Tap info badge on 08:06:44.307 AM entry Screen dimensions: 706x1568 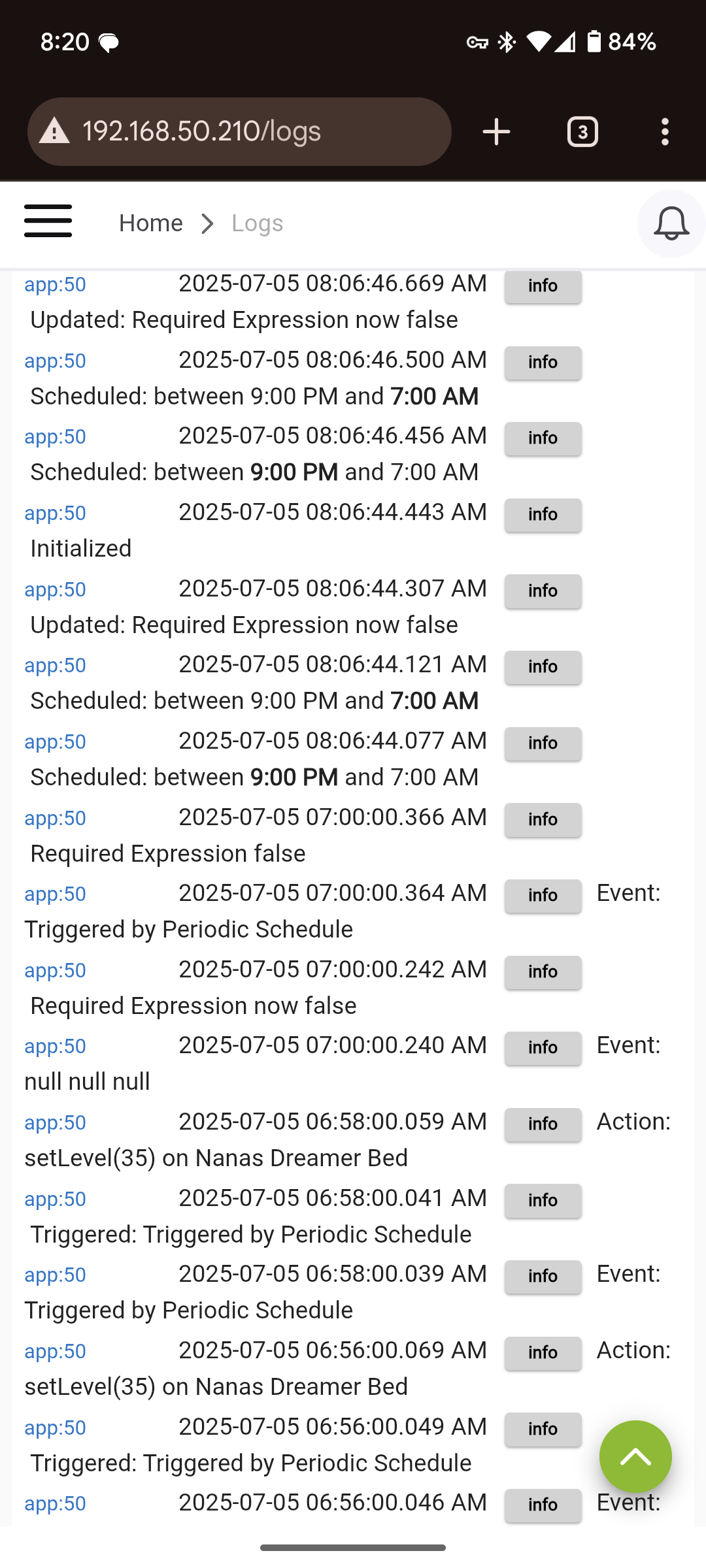[x=543, y=591]
